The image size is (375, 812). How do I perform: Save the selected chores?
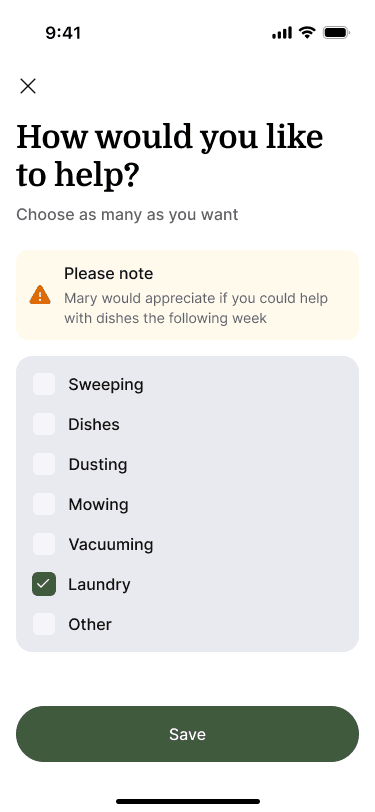188,734
